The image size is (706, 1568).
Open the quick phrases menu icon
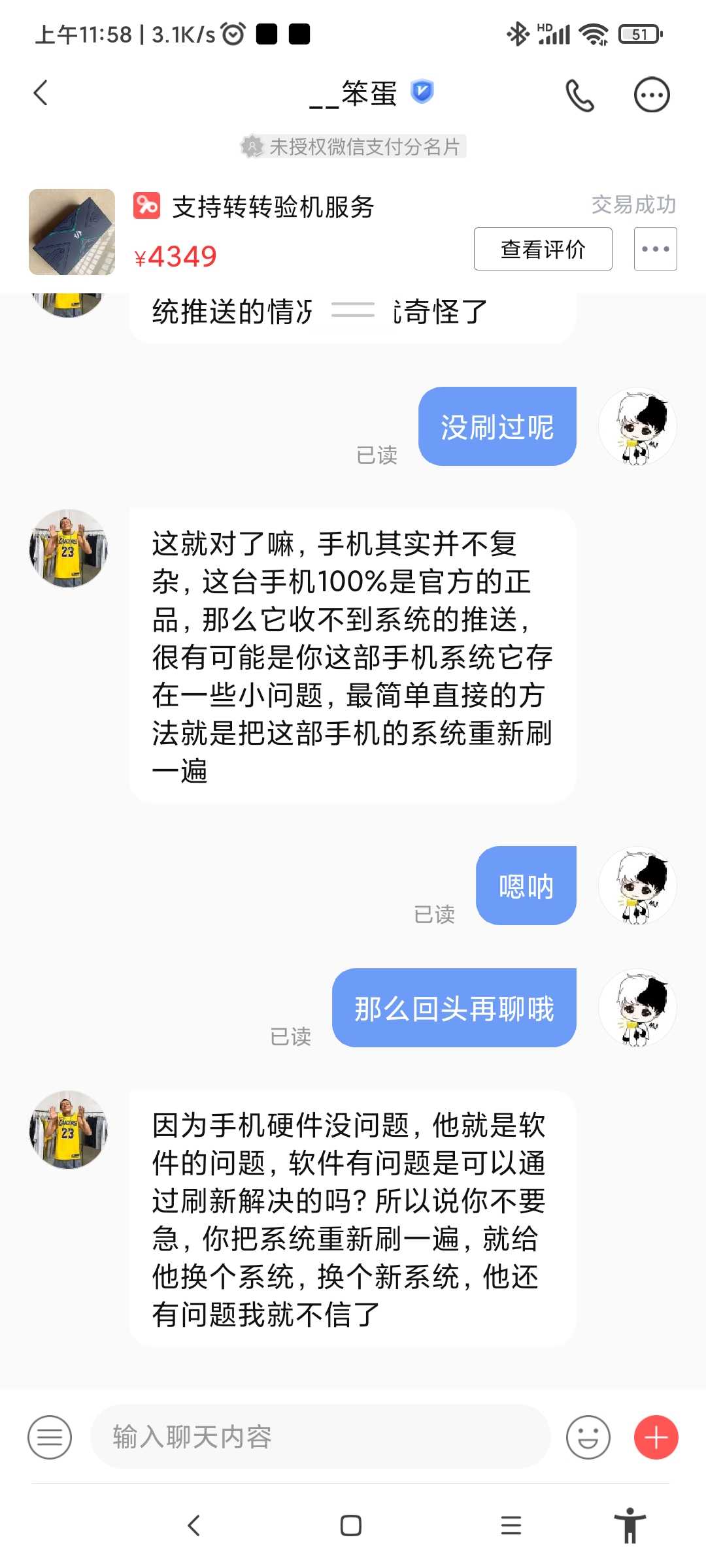click(x=50, y=1437)
